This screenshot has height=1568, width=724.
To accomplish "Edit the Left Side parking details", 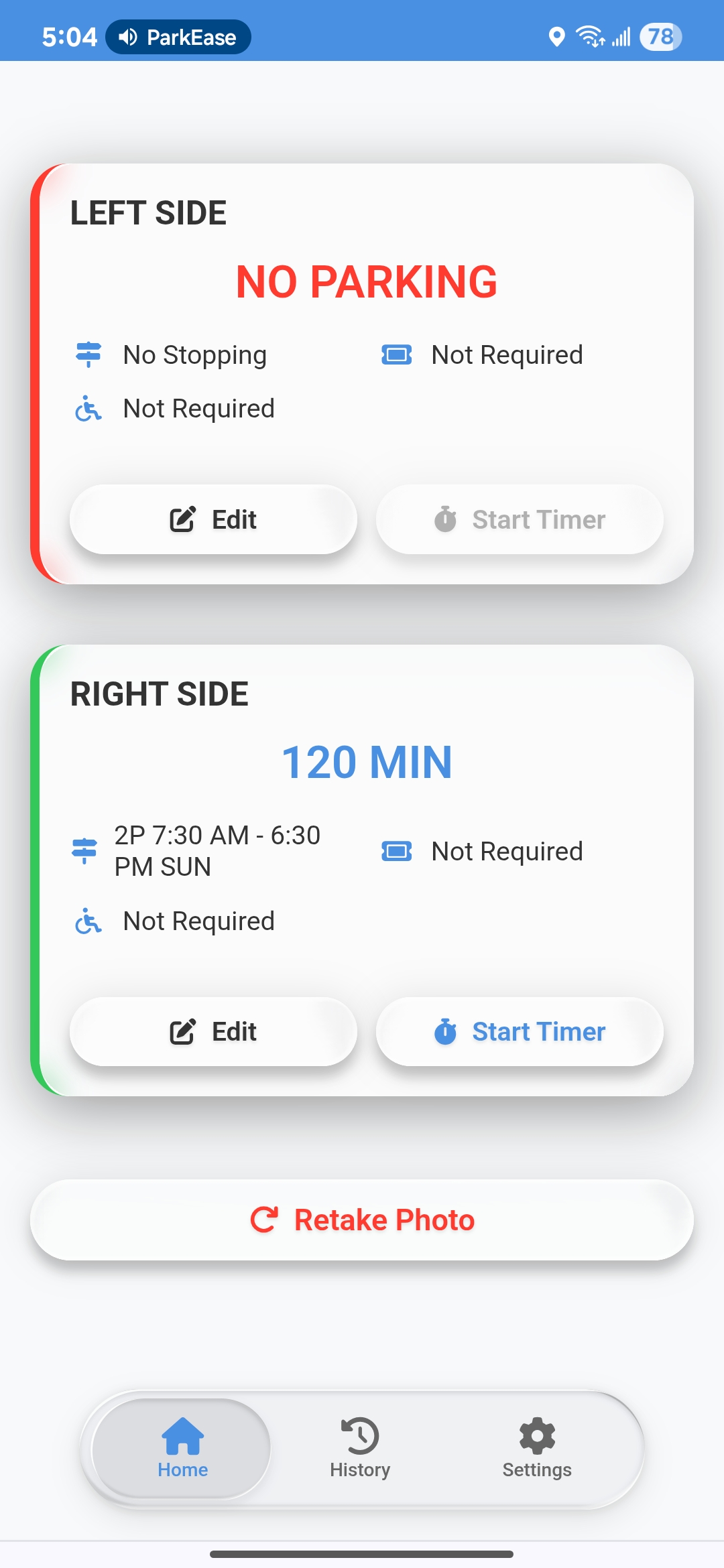I will pyautogui.click(x=213, y=519).
